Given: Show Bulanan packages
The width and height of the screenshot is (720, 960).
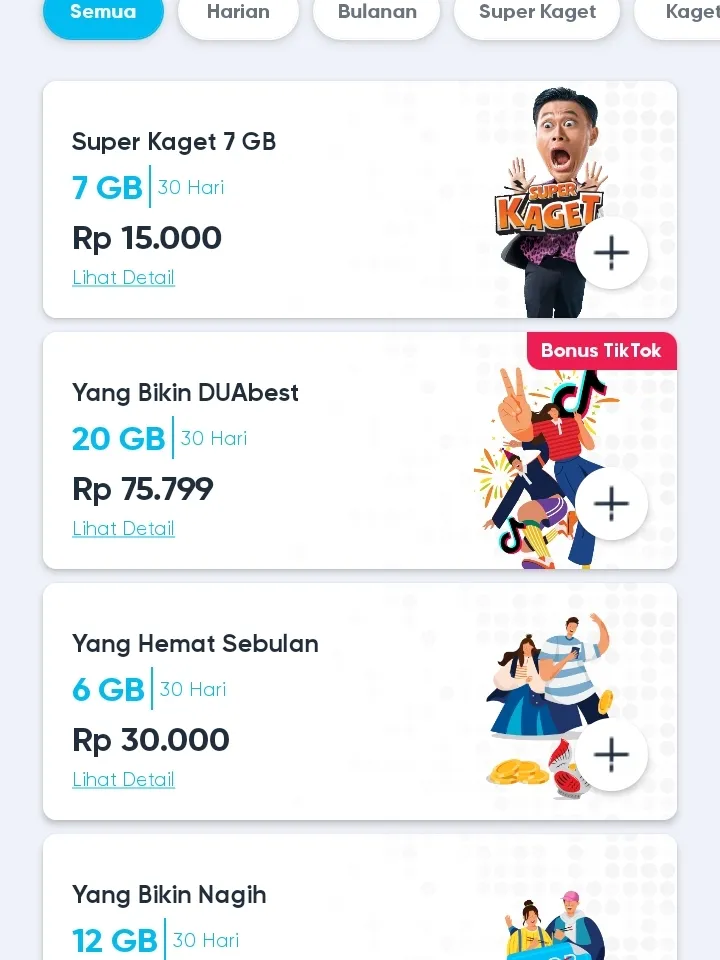Looking at the screenshot, I should point(376,14).
